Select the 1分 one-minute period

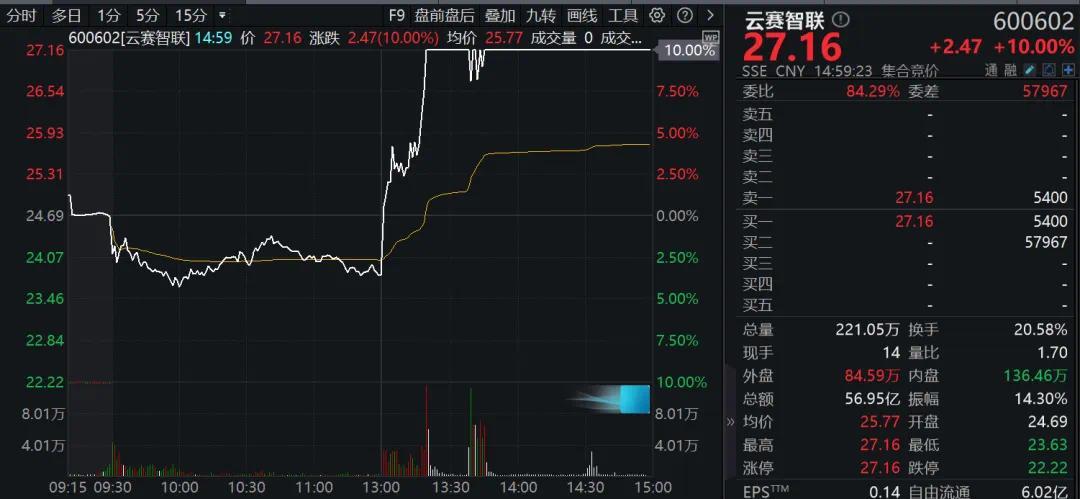tap(109, 15)
